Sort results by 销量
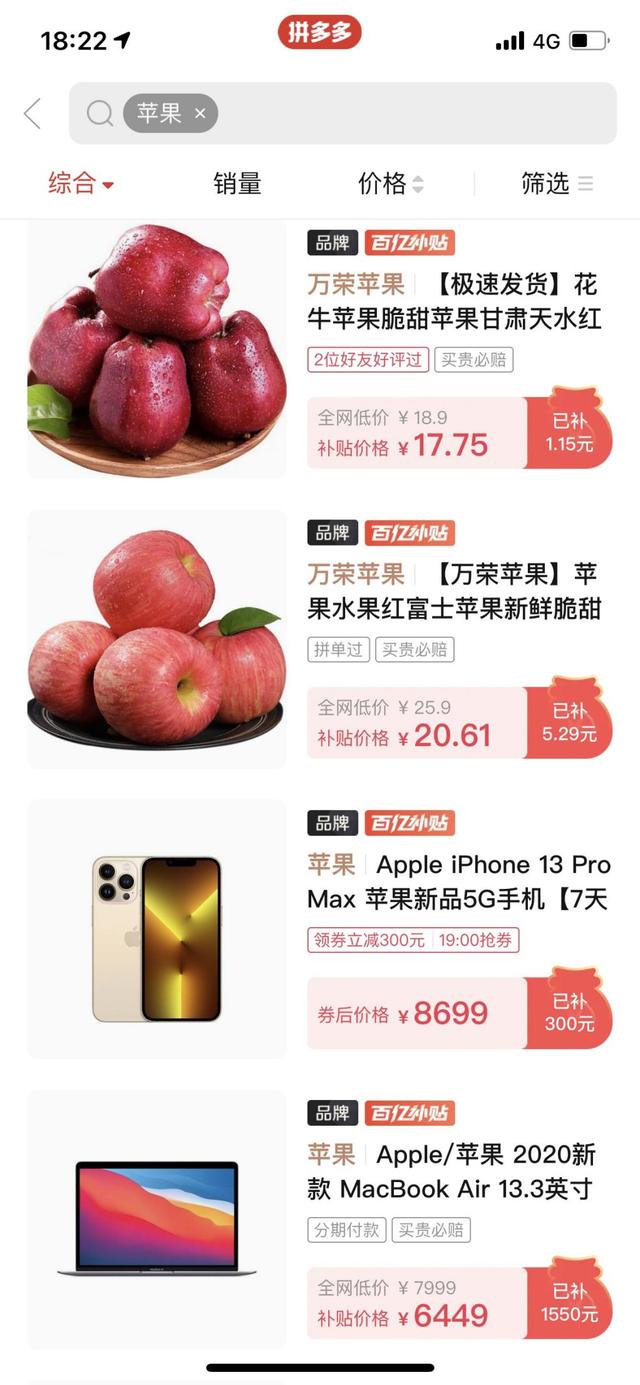The height and width of the screenshot is (1385, 640). point(237,183)
